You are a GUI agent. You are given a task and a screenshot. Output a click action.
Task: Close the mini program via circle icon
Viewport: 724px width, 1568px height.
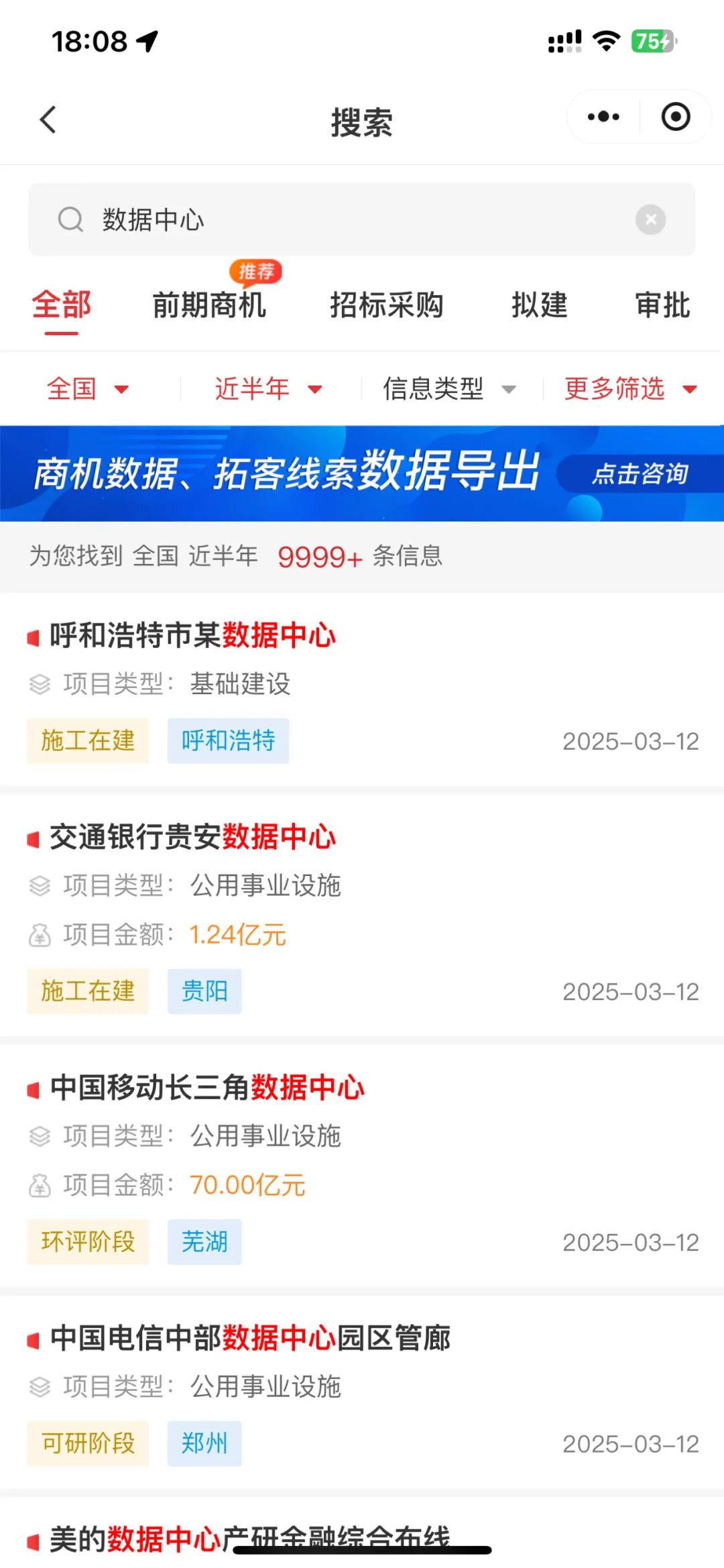(675, 117)
